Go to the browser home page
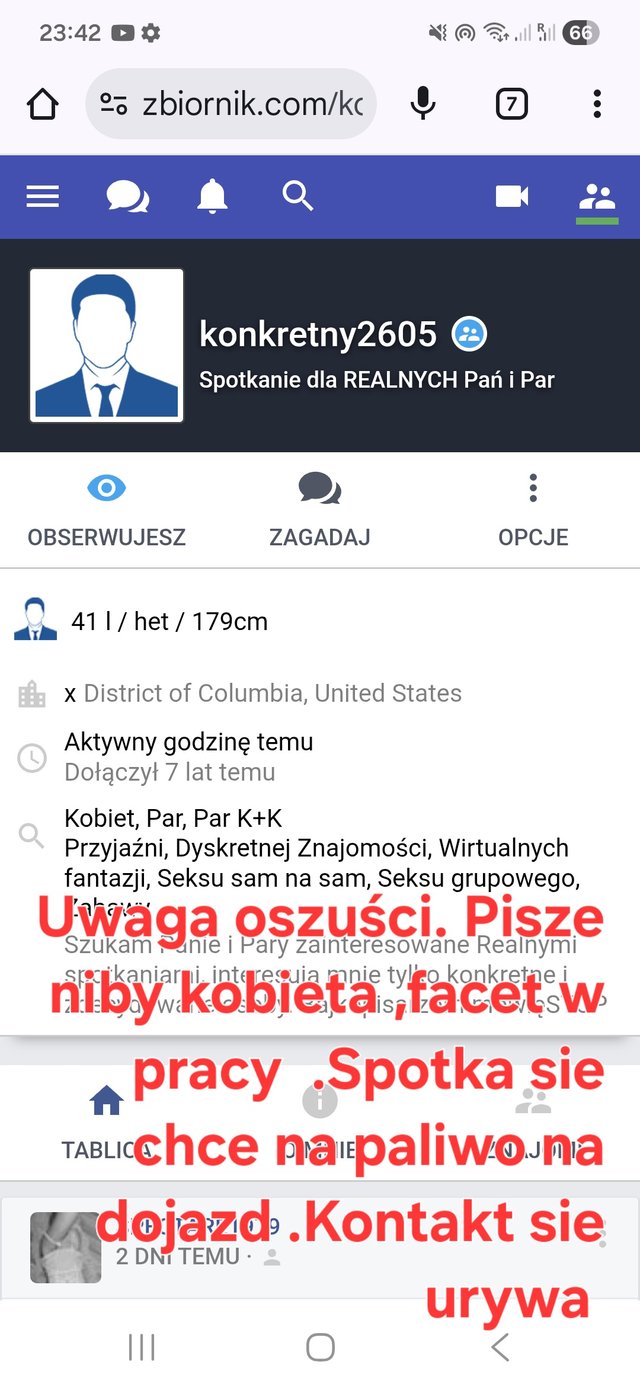This screenshot has height=1387, width=640. click(x=42, y=103)
